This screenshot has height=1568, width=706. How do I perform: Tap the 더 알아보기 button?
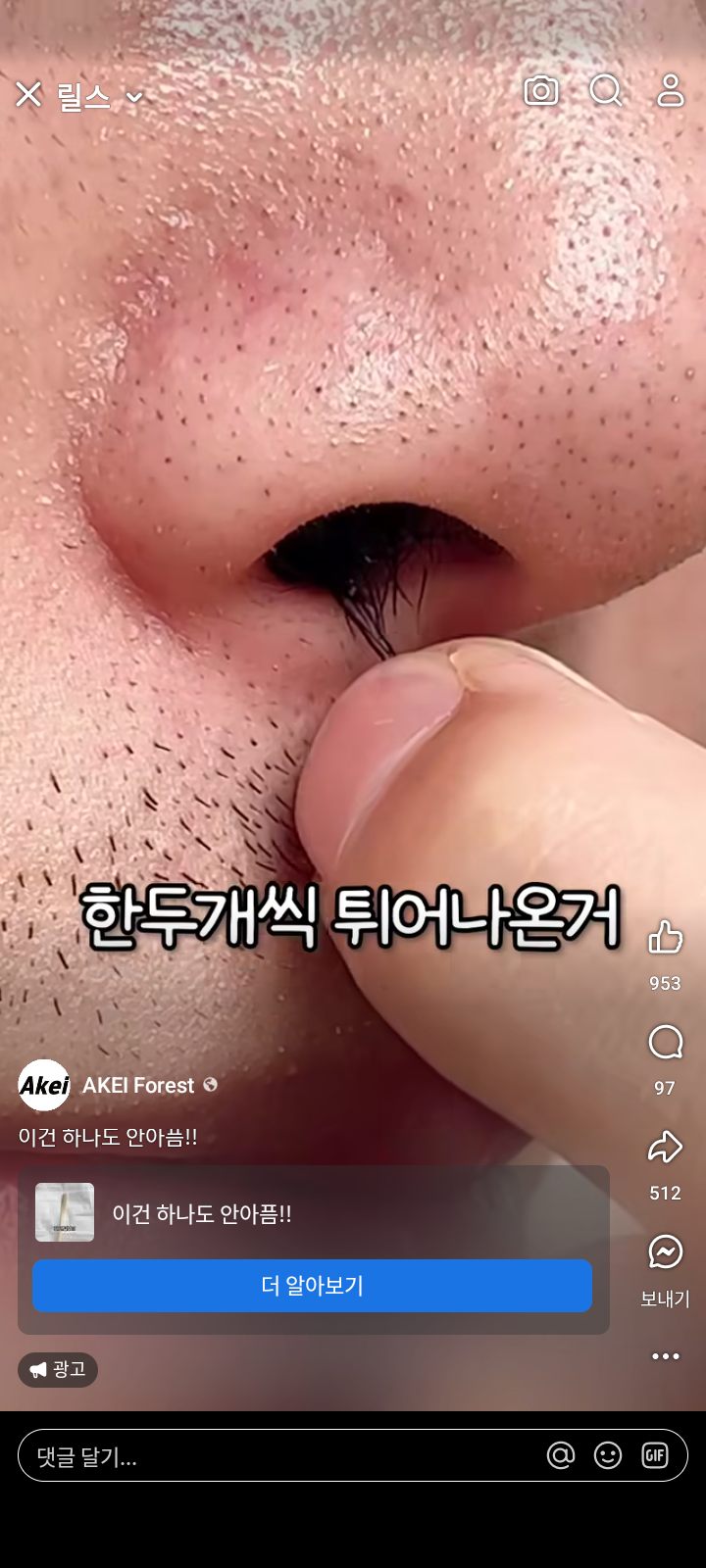pyautogui.click(x=313, y=1286)
